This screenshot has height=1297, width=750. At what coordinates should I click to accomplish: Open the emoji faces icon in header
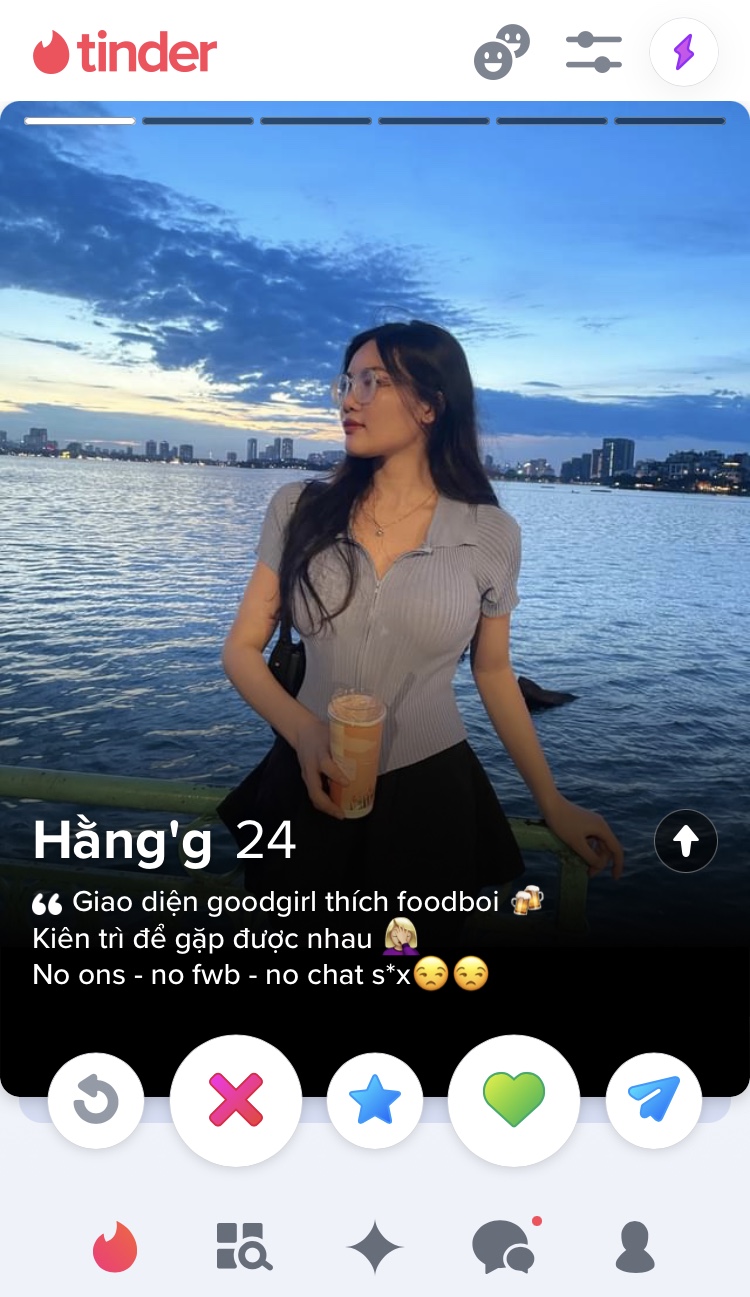pyautogui.click(x=501, y=52)
